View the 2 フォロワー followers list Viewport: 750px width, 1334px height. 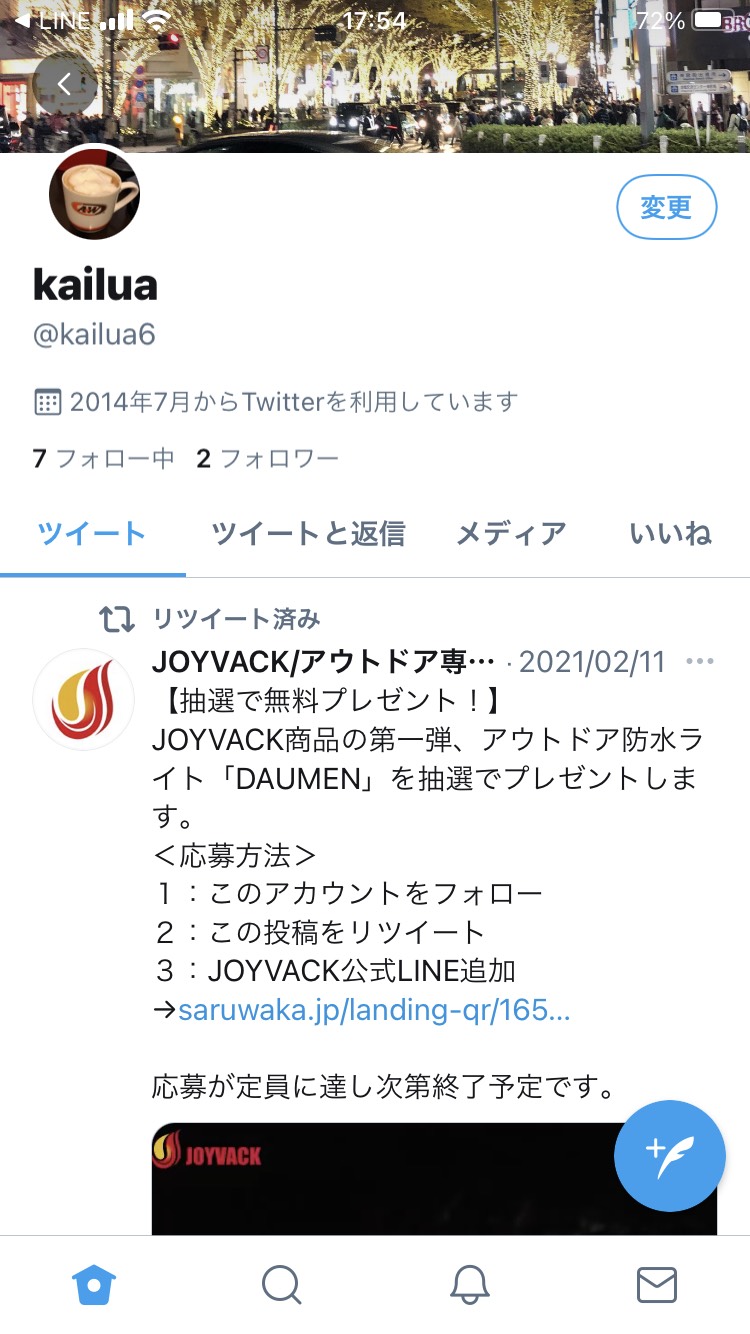pos(268,459)
